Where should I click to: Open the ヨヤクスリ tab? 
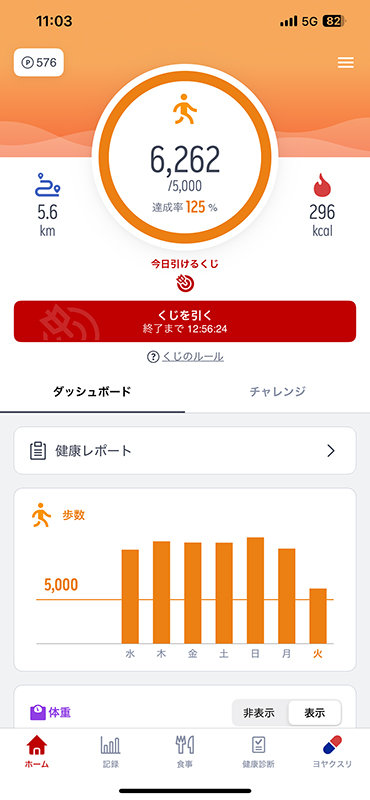[332, 752]
